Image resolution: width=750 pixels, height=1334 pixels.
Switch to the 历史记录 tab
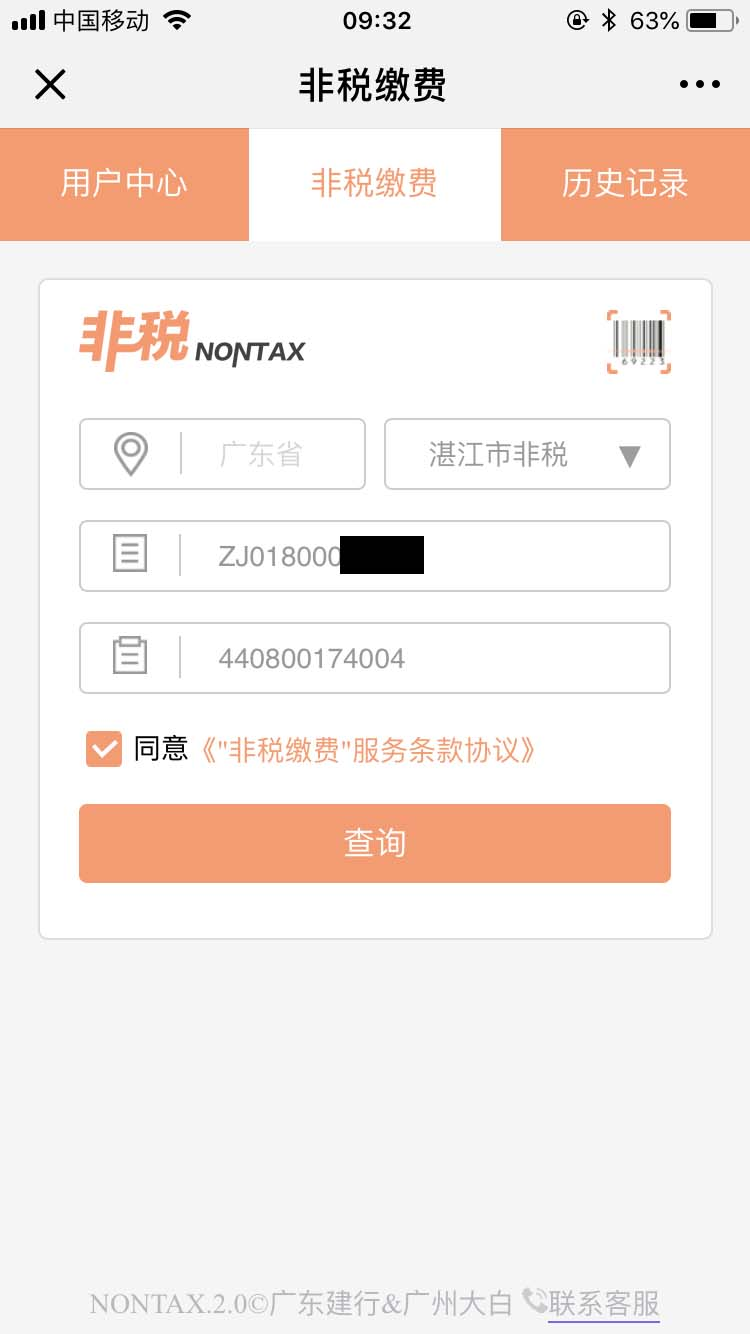pos(625,184)
